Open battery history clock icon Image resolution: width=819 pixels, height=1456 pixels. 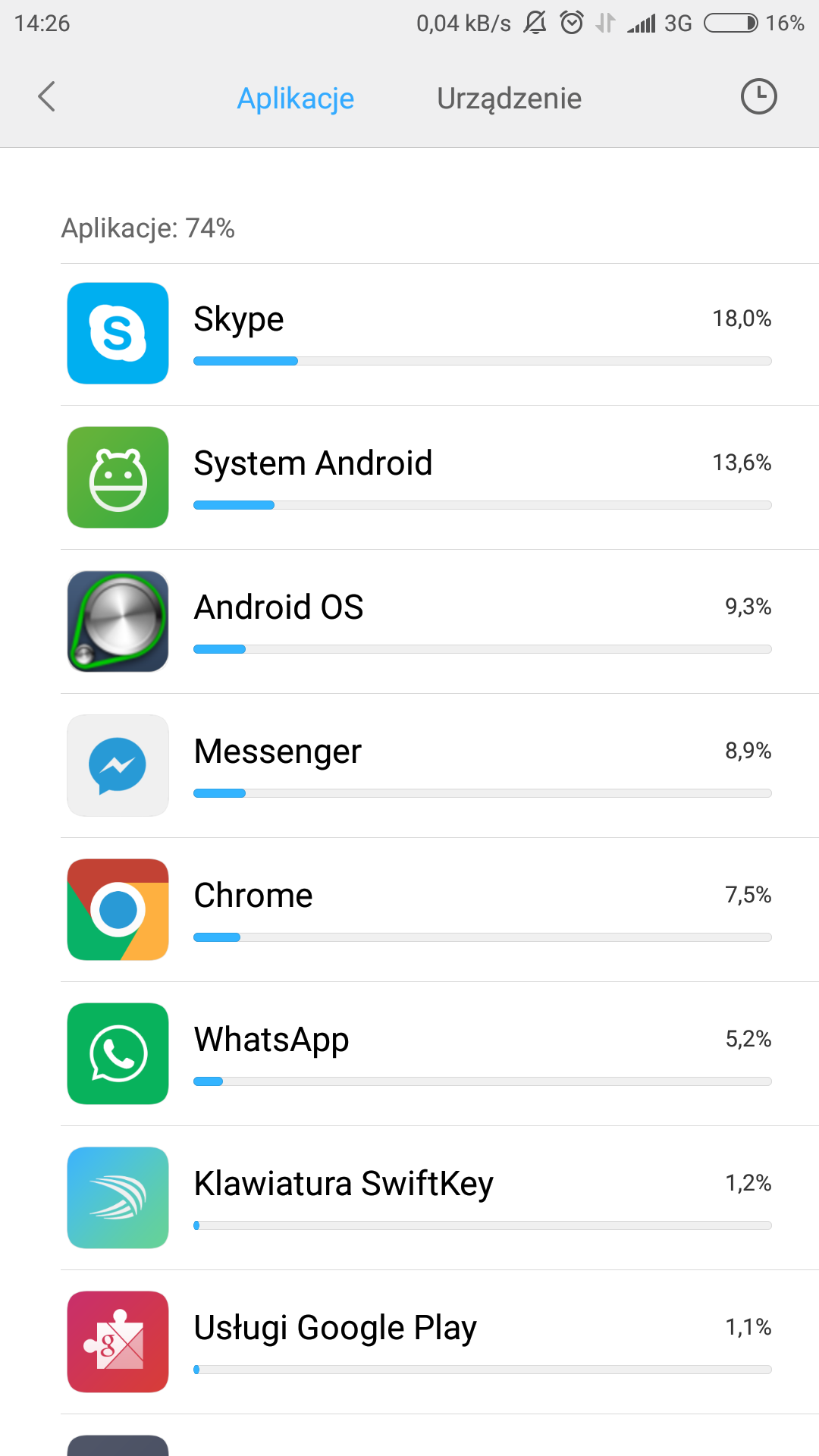coord(758,97)
